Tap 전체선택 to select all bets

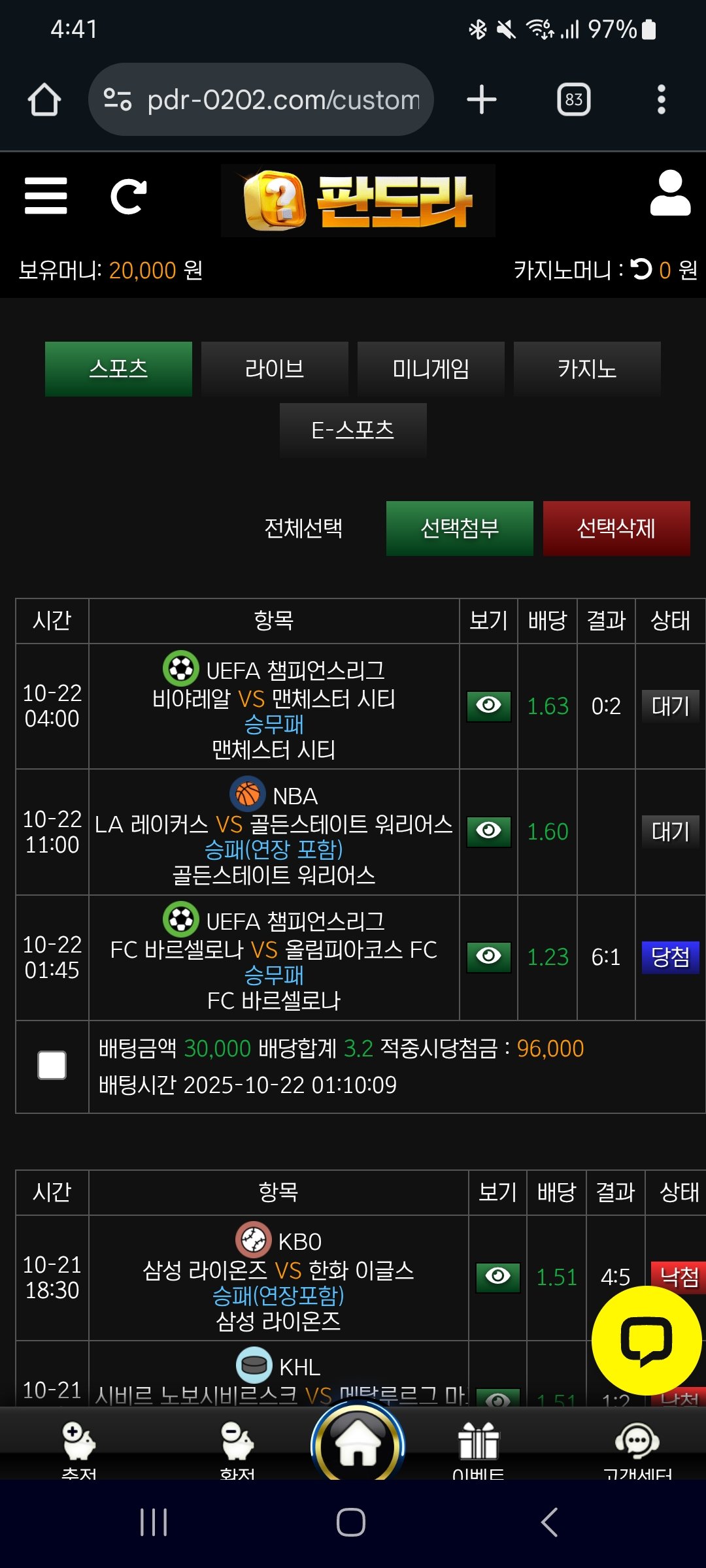[303, 528]
